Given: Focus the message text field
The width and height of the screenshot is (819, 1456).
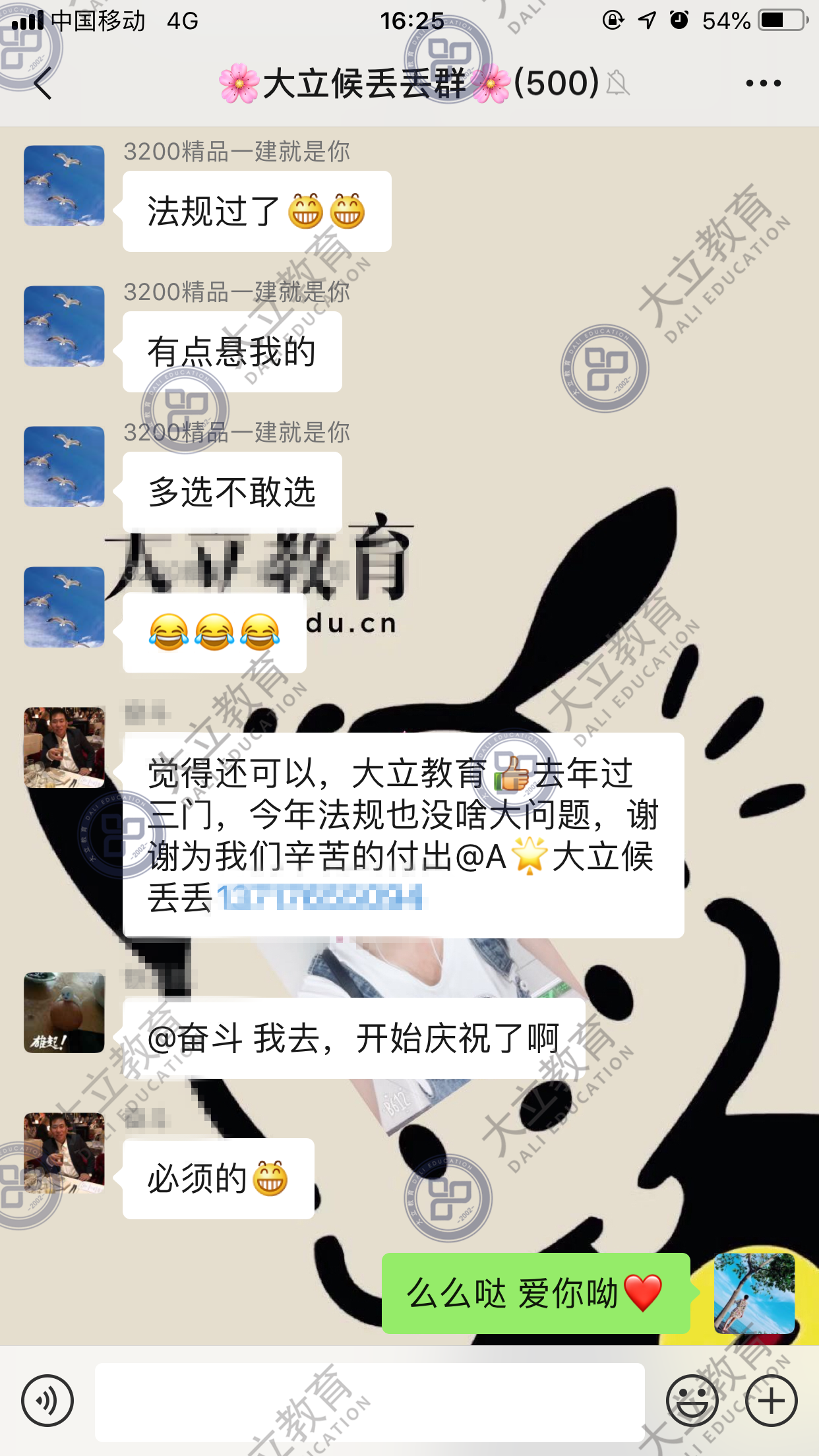Looking at the screenshot, I should [x=369, y=1401].
